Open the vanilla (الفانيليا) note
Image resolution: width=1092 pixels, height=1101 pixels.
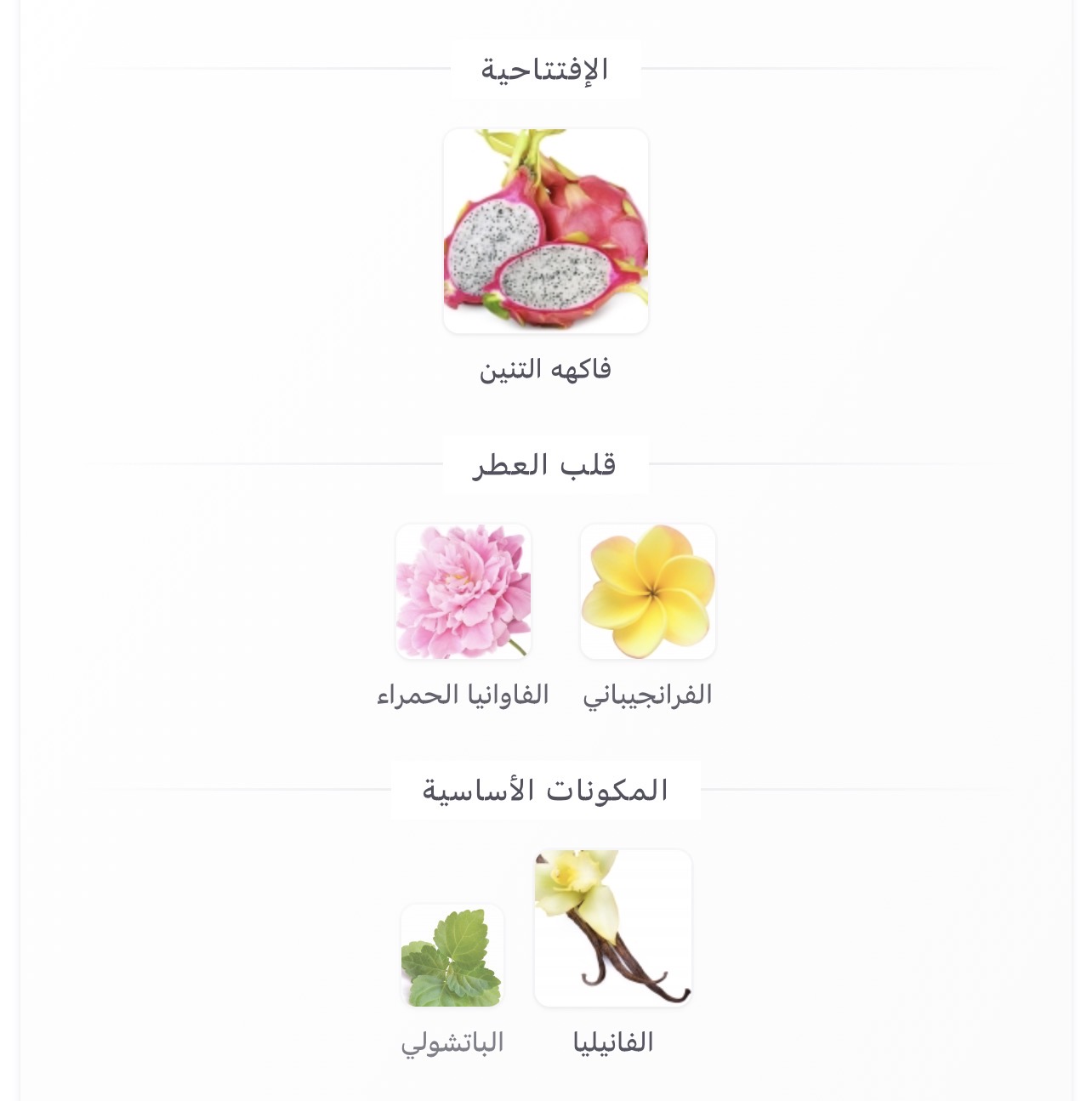coord(612,928)
